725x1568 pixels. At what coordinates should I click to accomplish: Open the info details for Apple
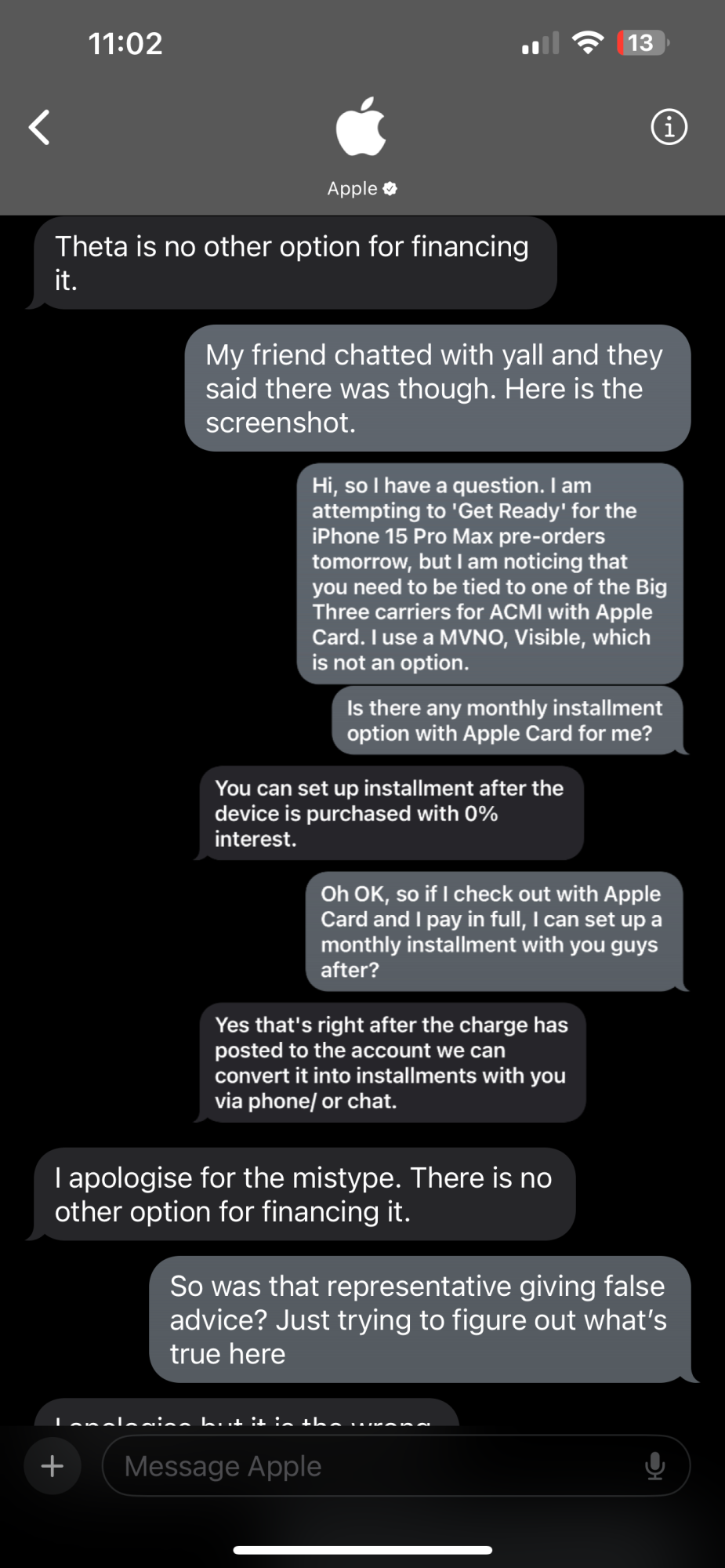point(669,127)
